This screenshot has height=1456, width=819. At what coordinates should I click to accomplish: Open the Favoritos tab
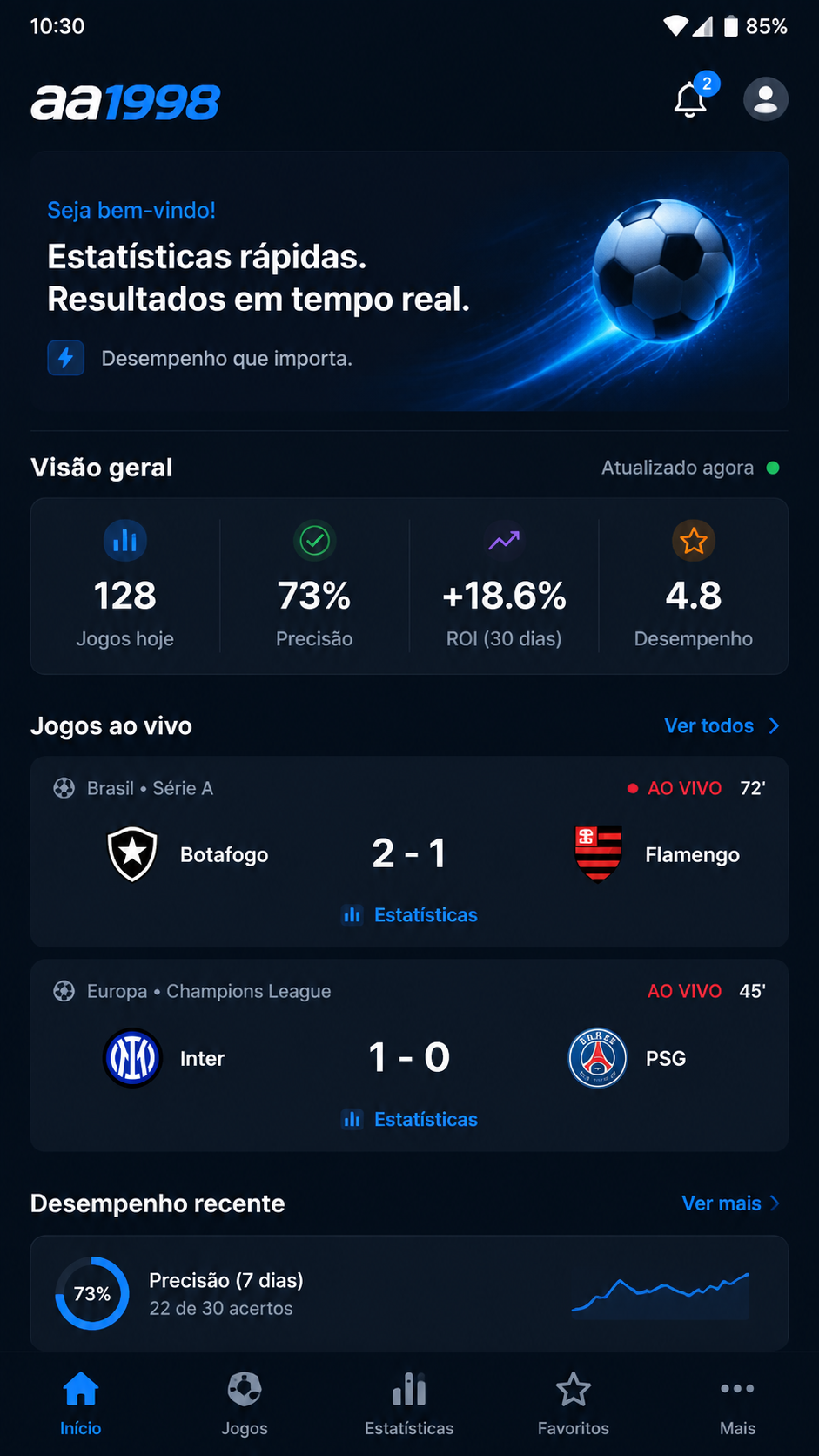click(x=574, y=1404)
